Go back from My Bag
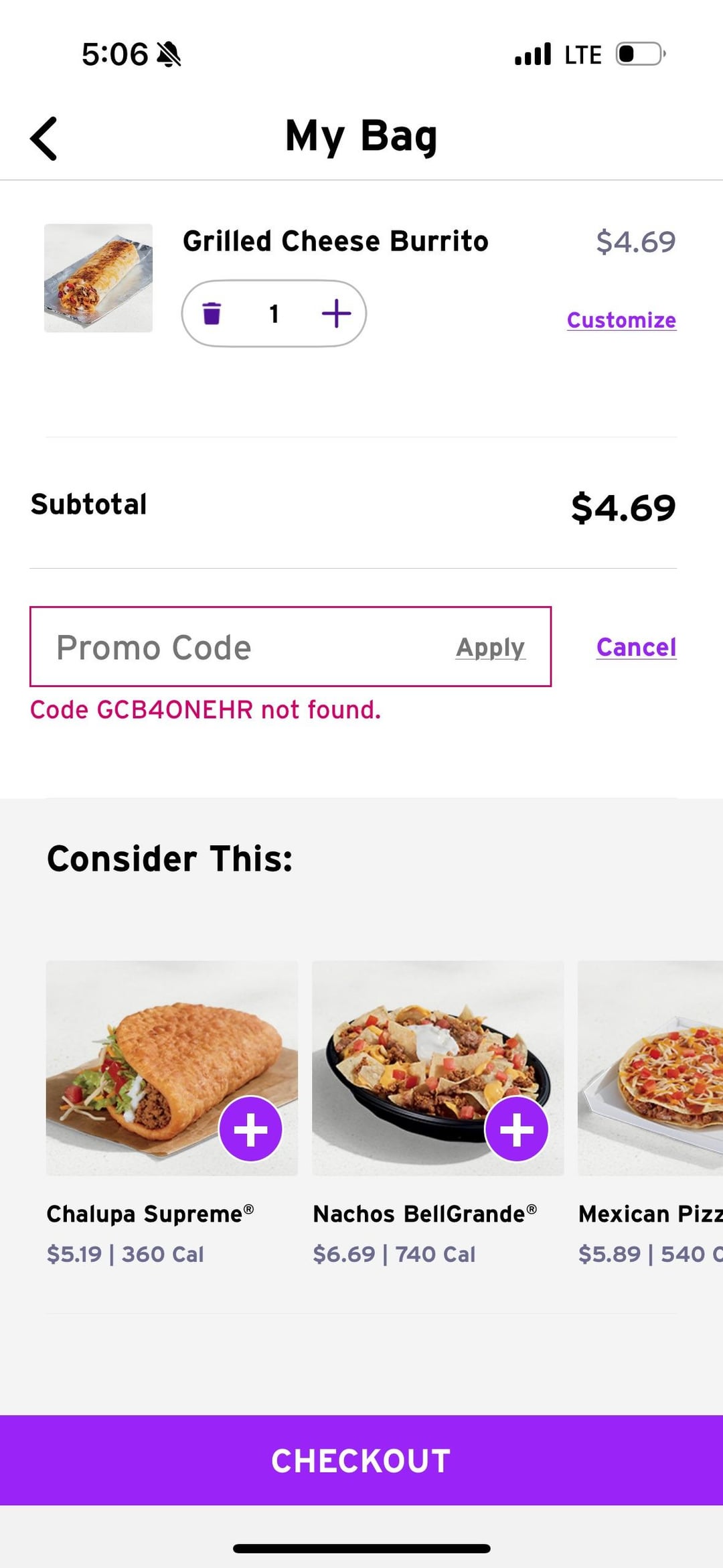The height and width of the screenshot is (1568, 723). point(44,139)
